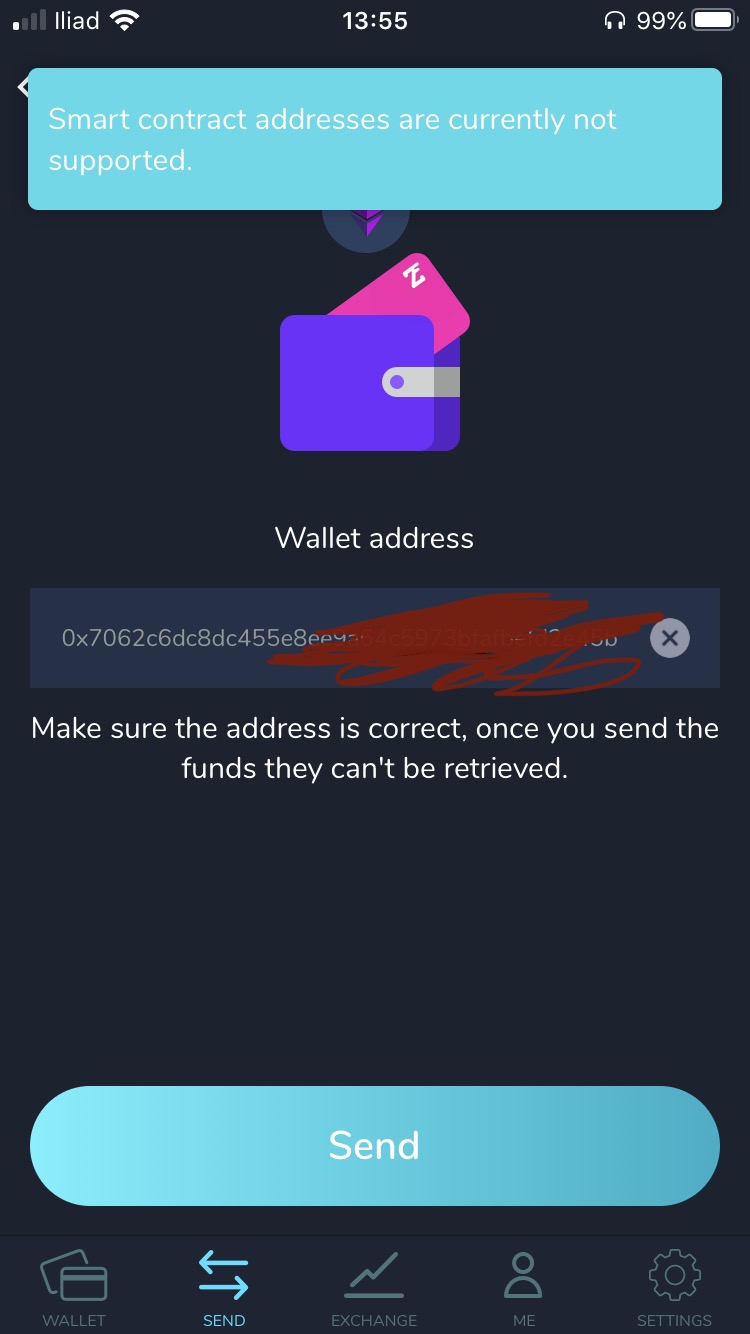
Task: Open the Settings tab
Action: point(674,1288)
